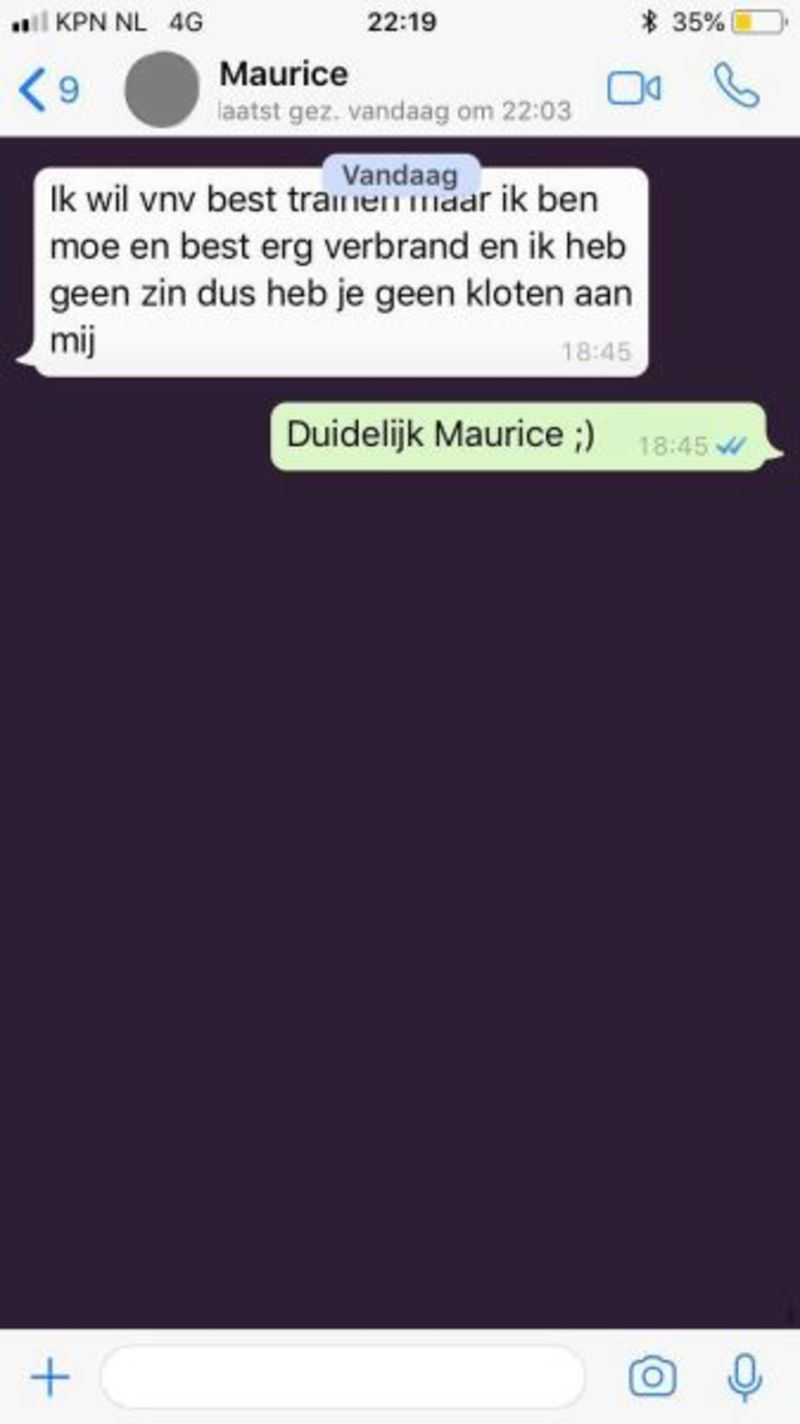Screen dimensions: 800x1424
Task: Open the plus attachment menu
Action: (x=50, y=1379)
